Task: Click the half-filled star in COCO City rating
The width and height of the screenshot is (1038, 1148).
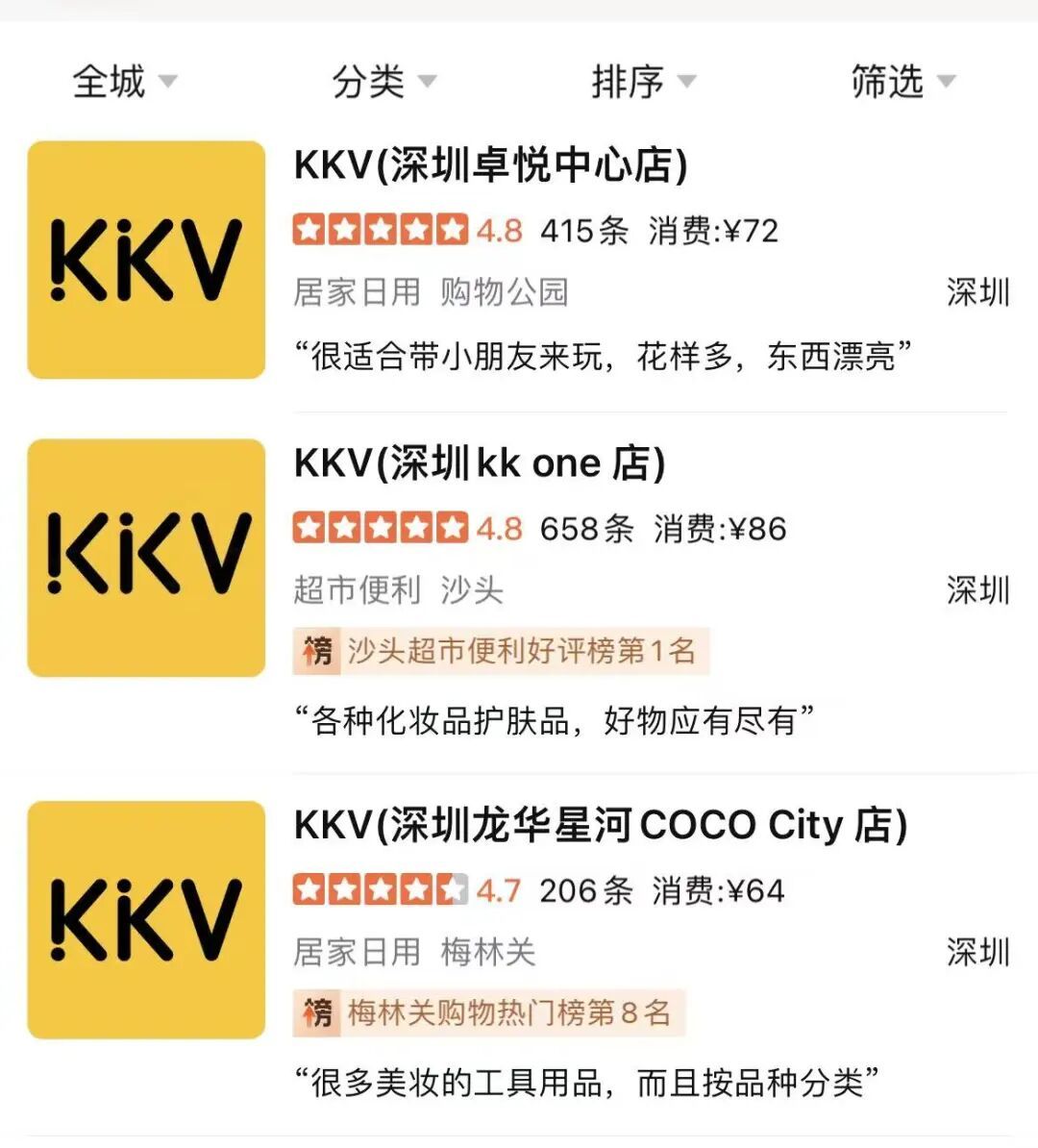Action: (x=450, y=889)
